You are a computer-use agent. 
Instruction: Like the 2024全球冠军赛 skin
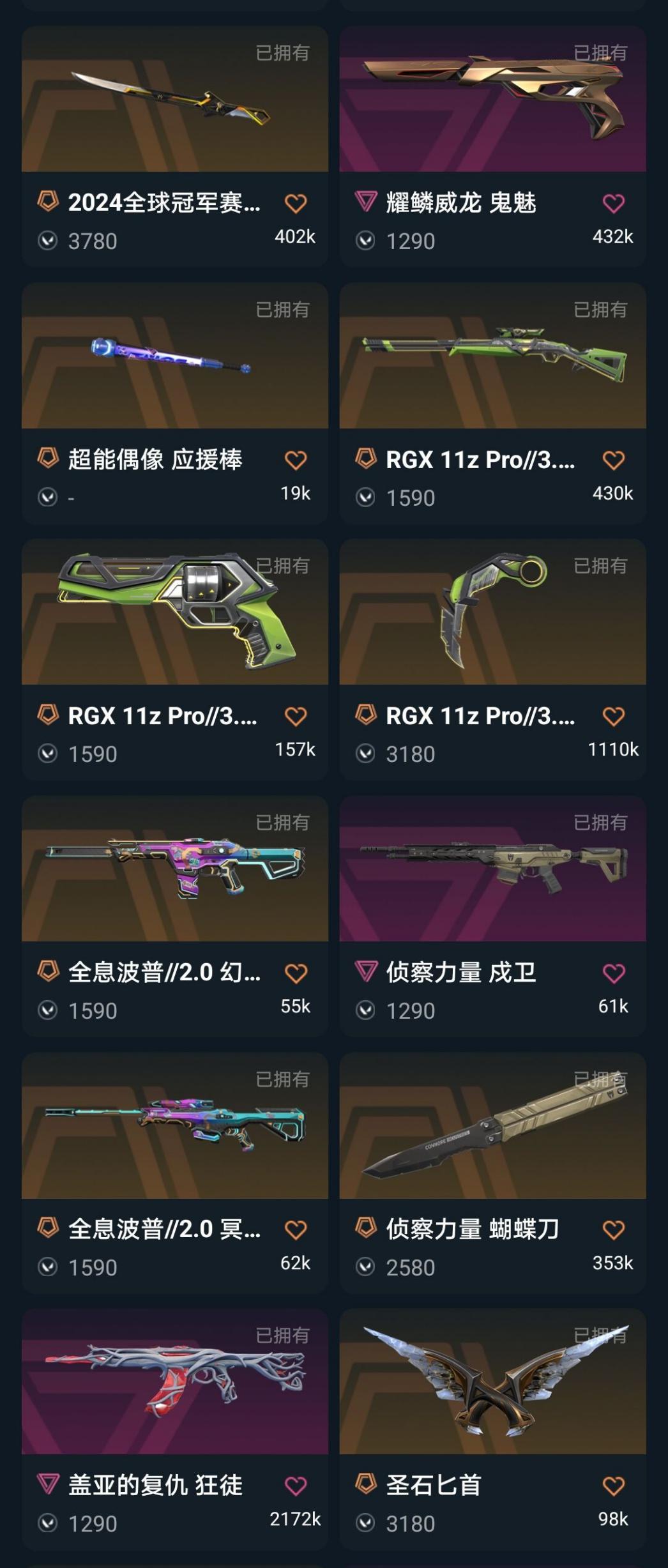point(296,204)
